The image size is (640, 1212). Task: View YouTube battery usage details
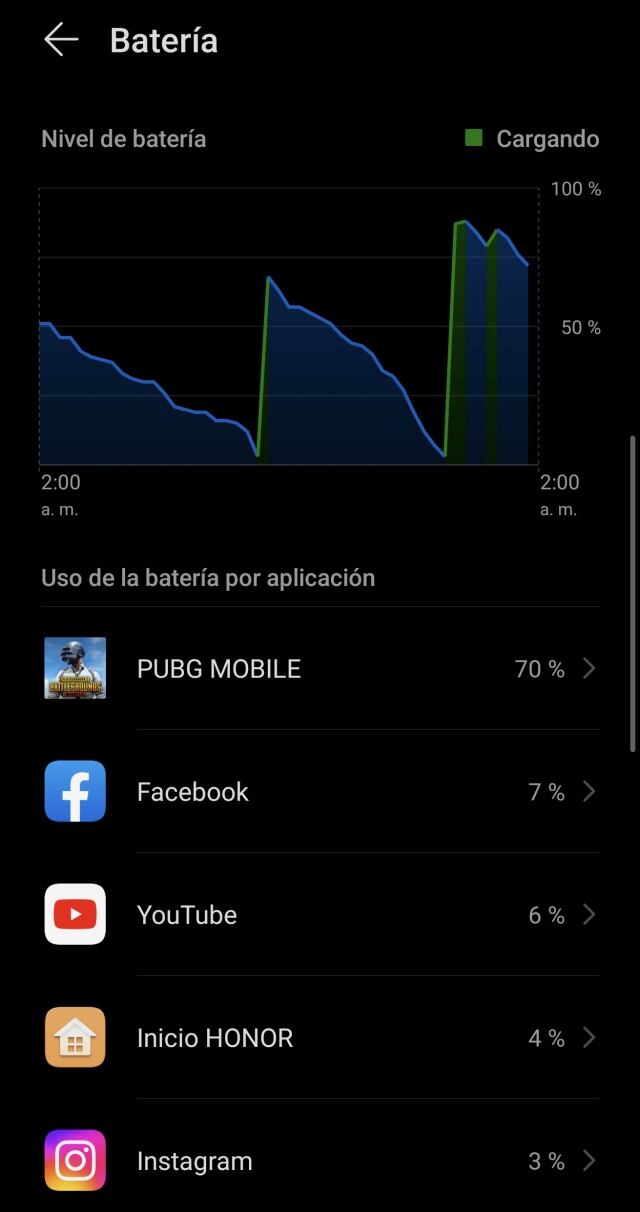click(x=320, y=915)
